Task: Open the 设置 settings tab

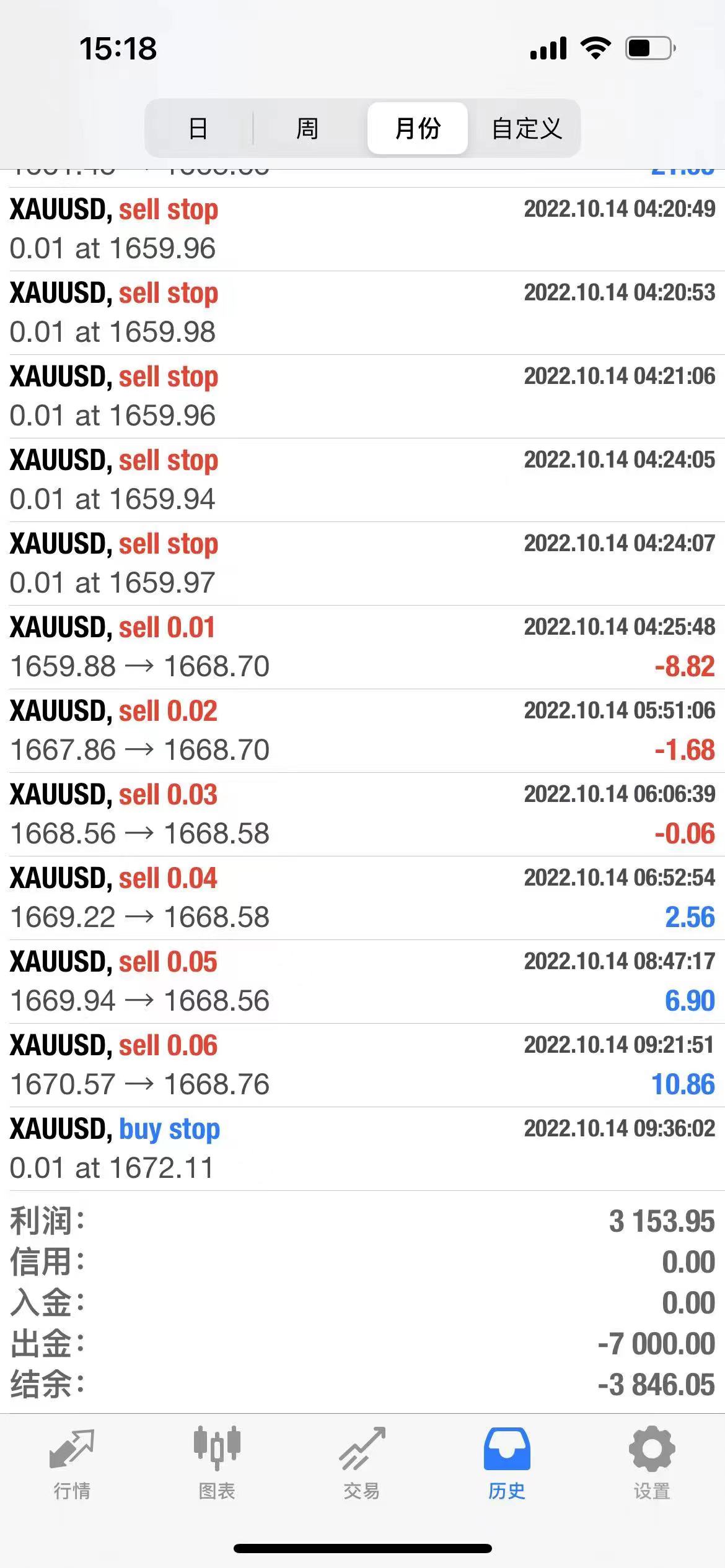Action: (x=652, y=1464)
